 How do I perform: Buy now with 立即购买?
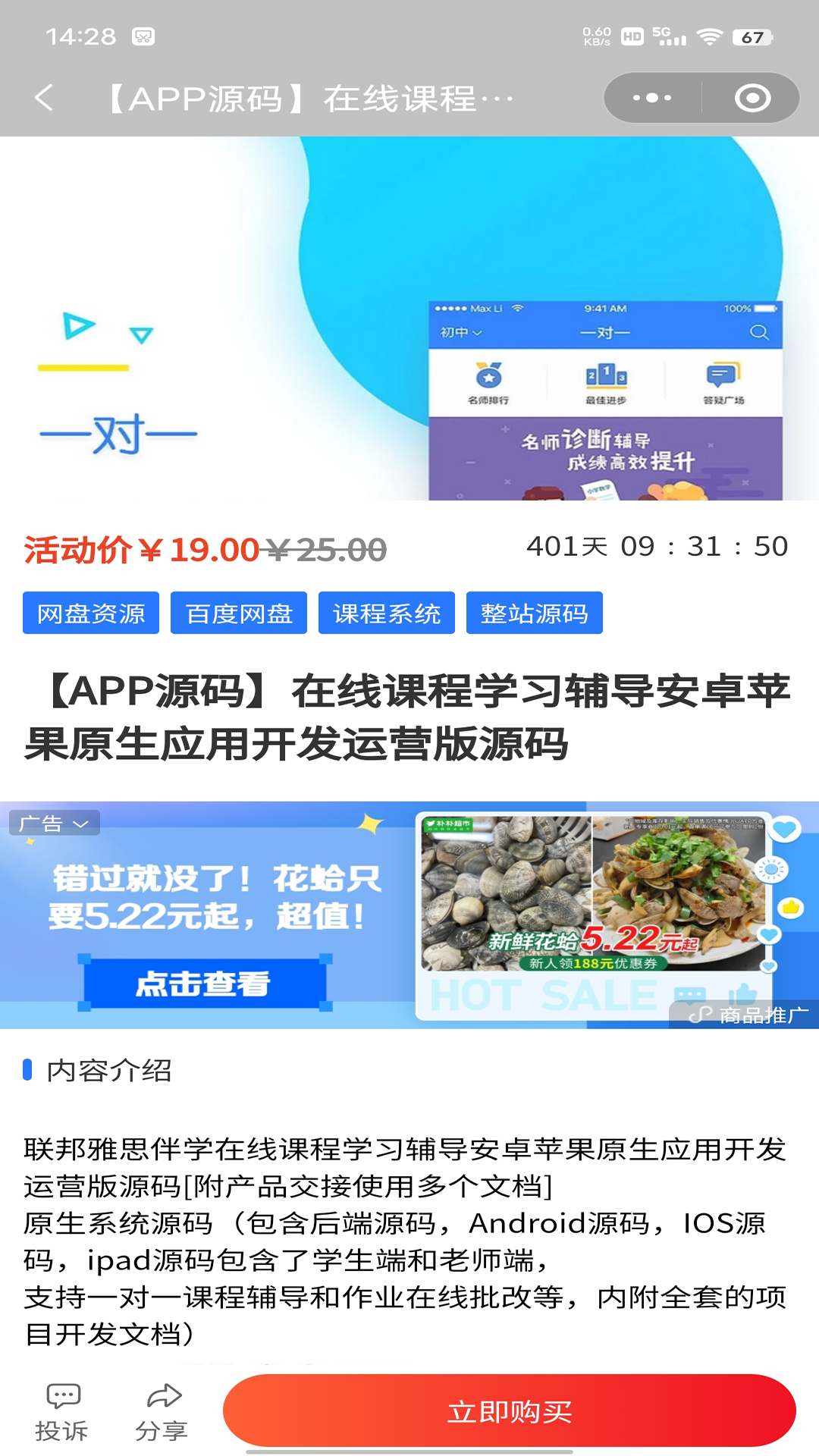509,1412
